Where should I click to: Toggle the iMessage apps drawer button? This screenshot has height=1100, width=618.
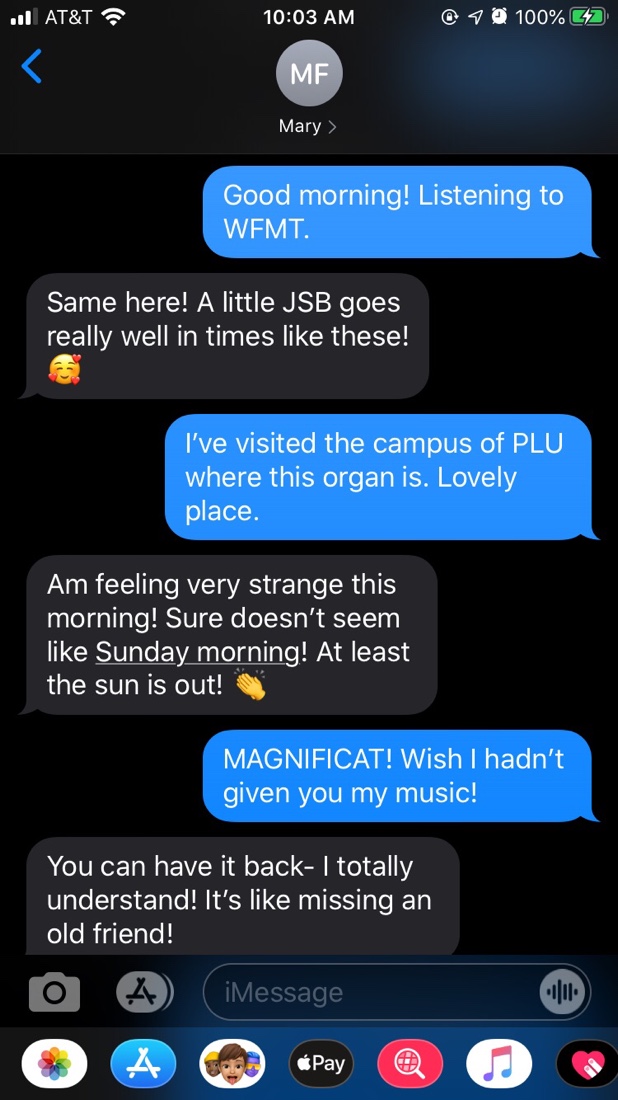coord(144,992)
